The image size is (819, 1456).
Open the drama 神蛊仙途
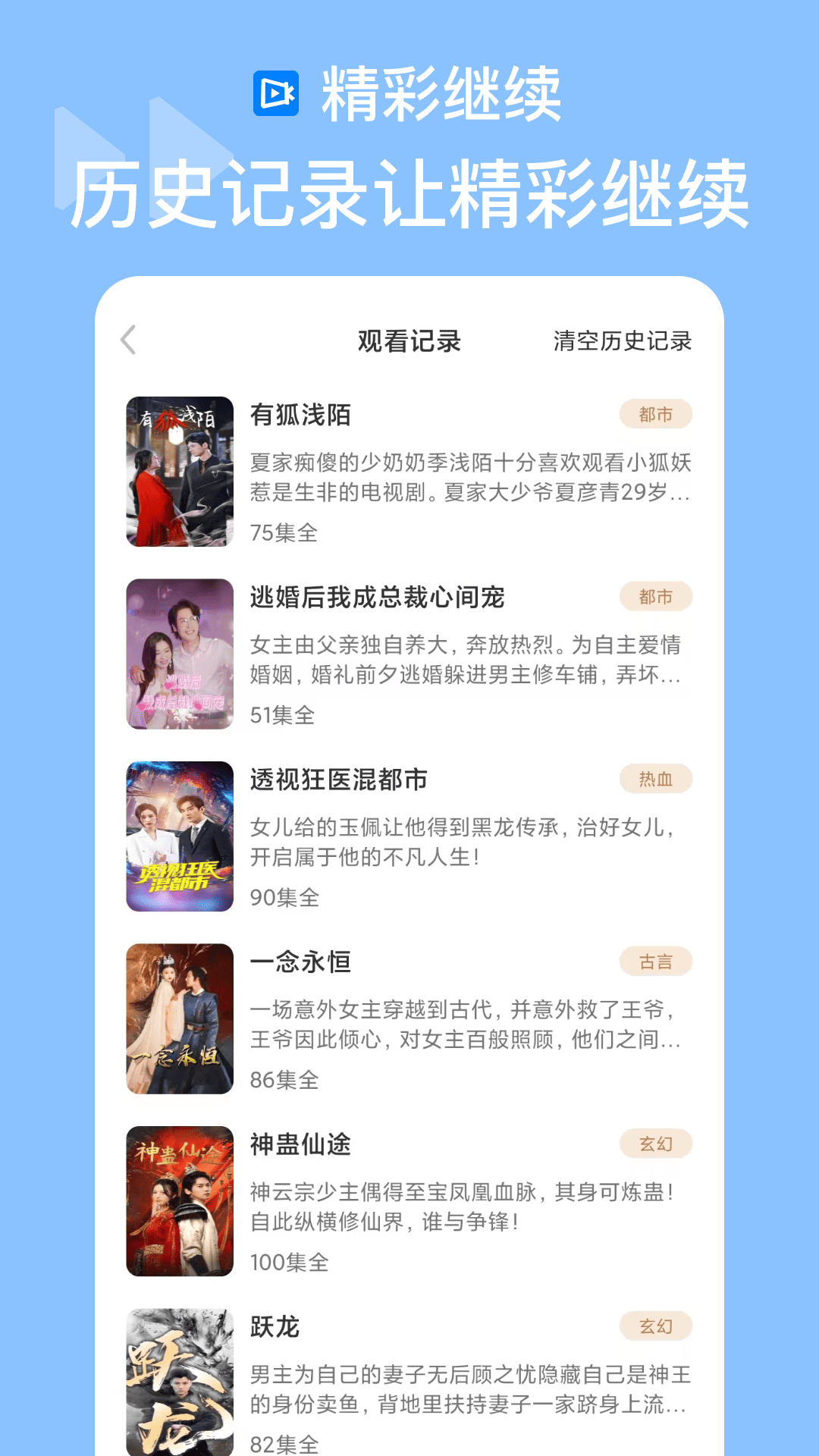pyautogui.click(x=301, y=1143)
